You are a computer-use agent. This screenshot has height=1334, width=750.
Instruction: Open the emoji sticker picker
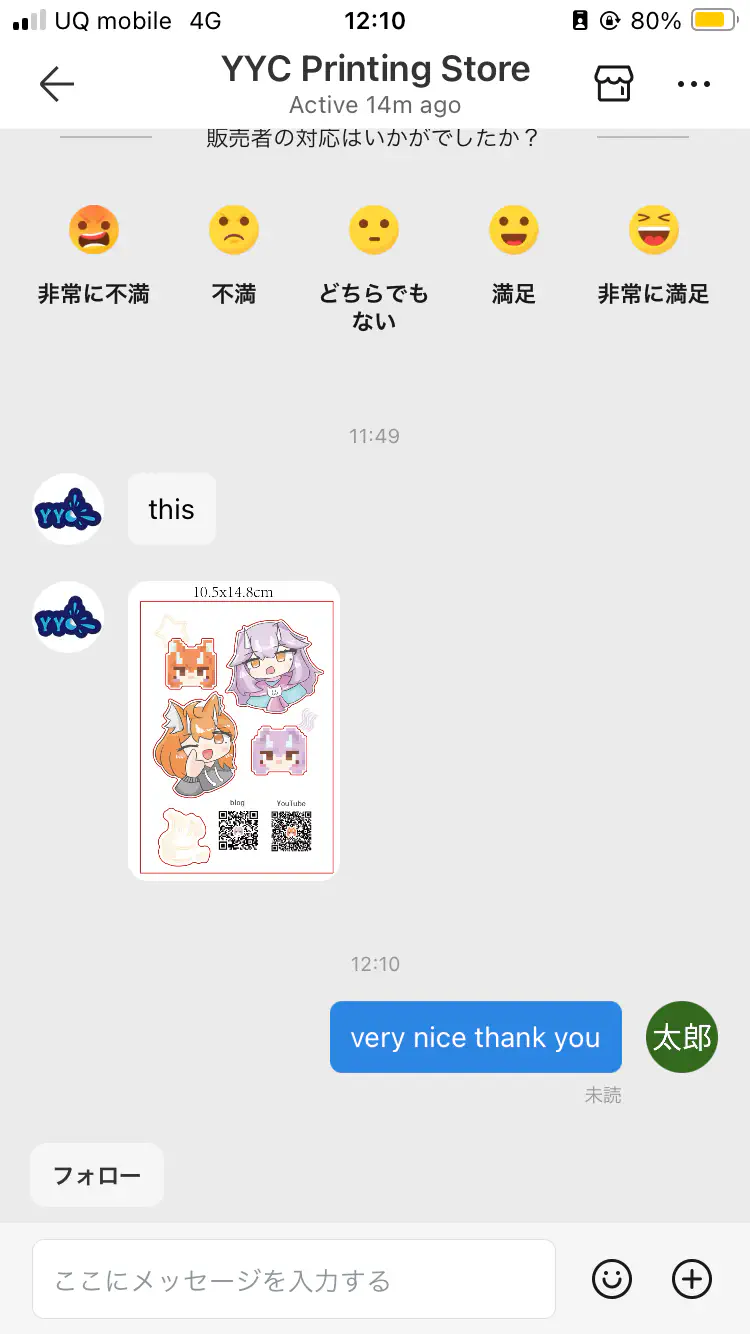point(612,1279)
